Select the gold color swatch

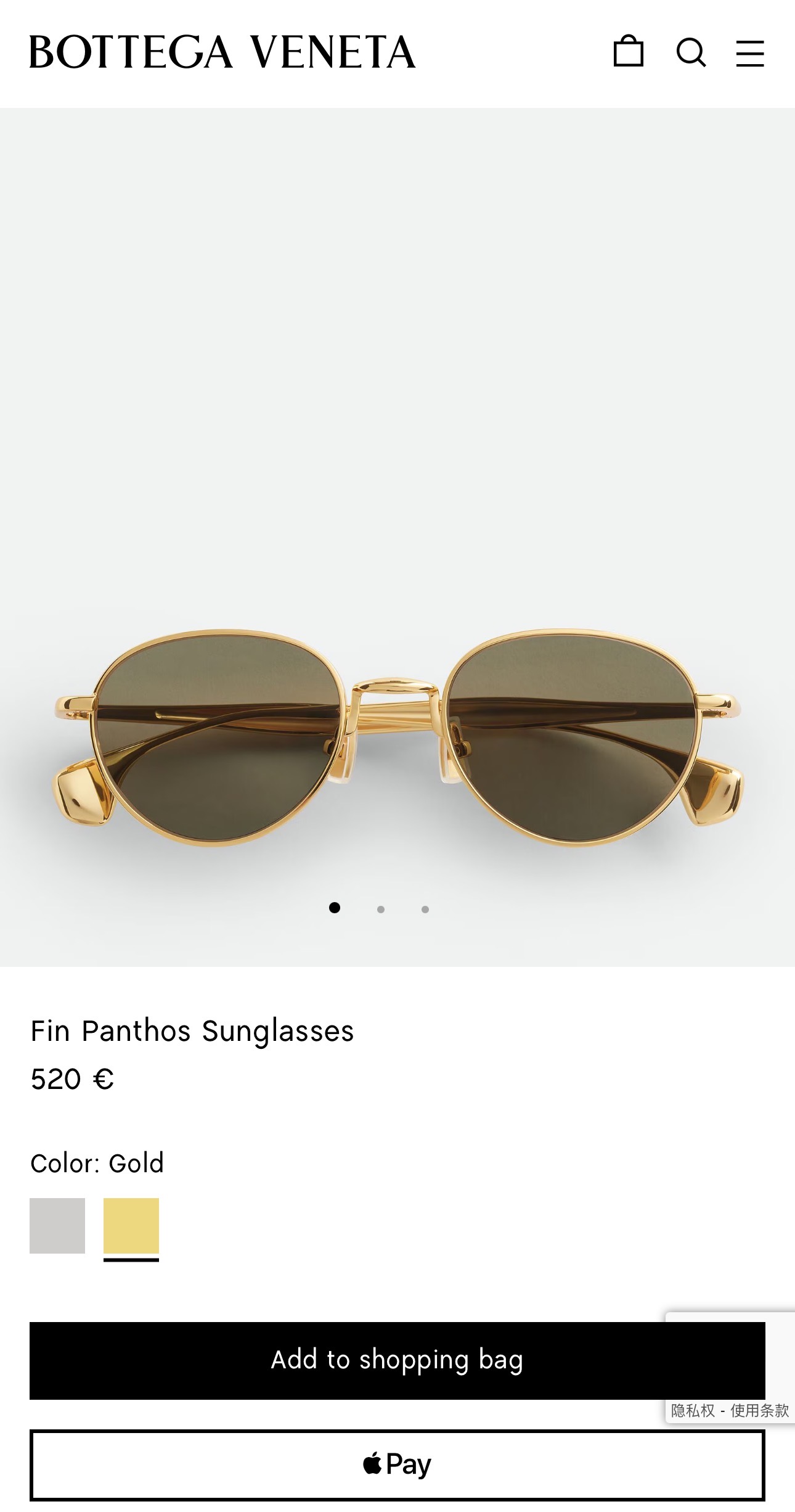tap(131, 1225)
